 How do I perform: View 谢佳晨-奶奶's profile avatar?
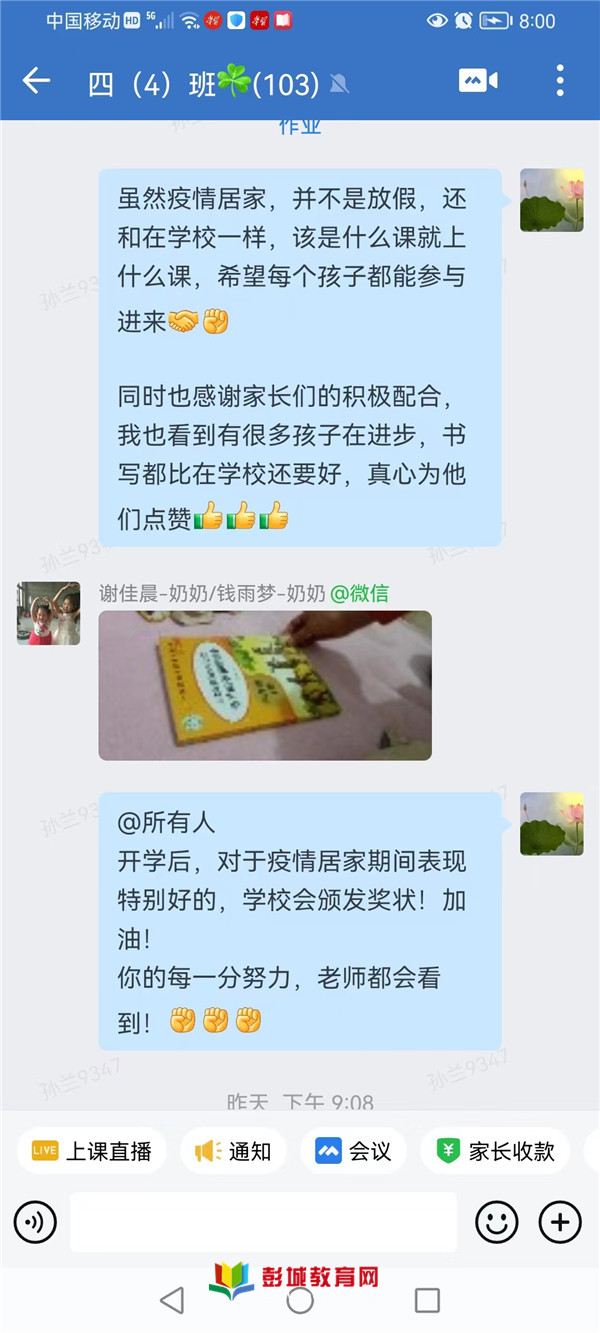[48, 613]
